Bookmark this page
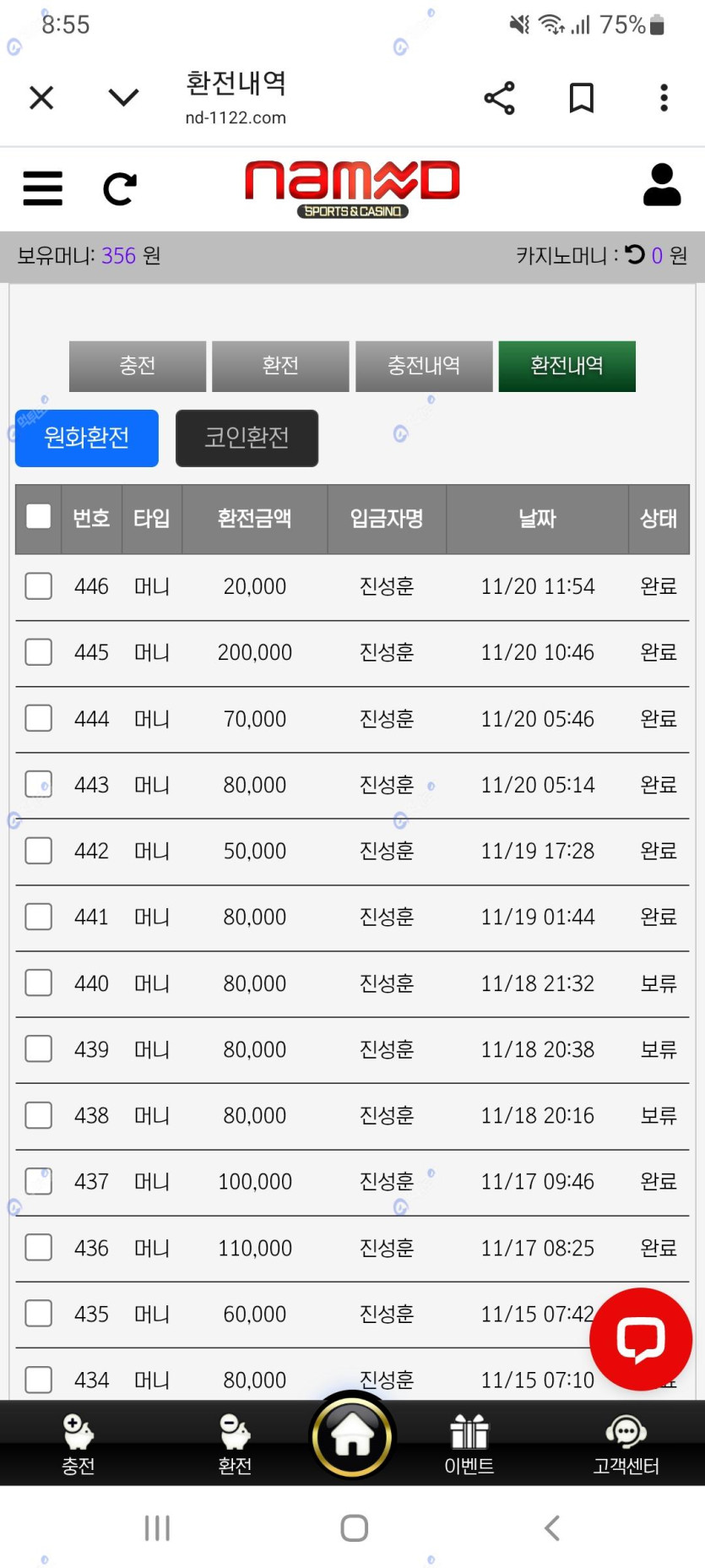Screen dimensions: 705x1568 pyautogui.click(x=581, y=98)
